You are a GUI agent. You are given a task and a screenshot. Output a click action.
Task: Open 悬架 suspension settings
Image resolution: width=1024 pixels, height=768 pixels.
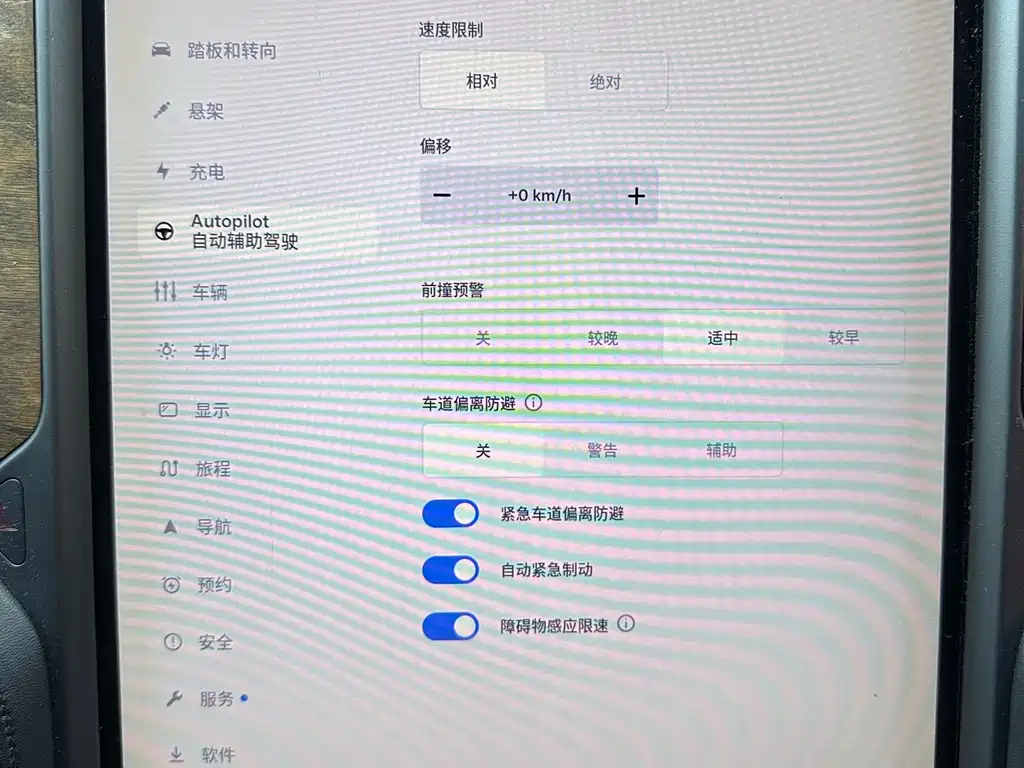click(206, 111)
